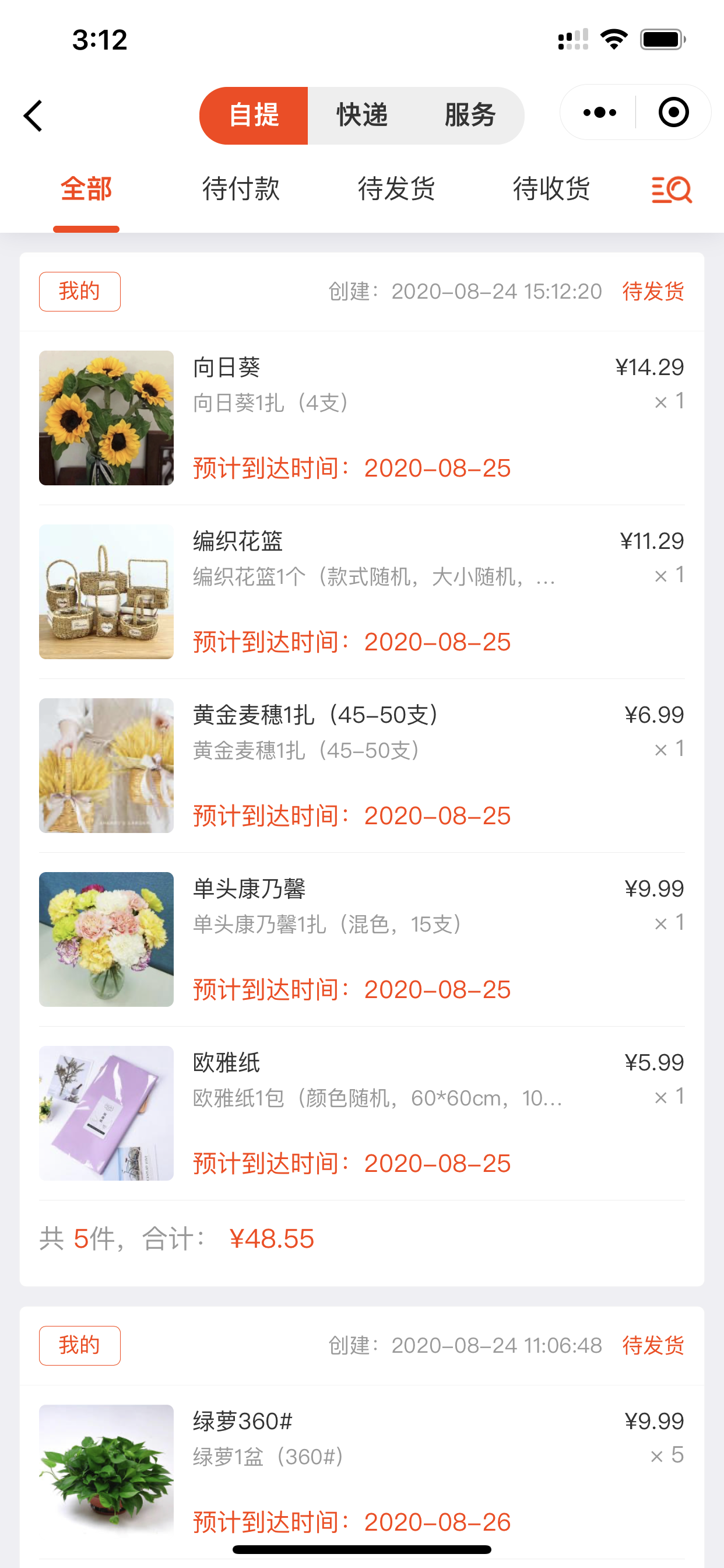Select the 自提 pickup segment
724x1568 pixels.
[254, 116]
